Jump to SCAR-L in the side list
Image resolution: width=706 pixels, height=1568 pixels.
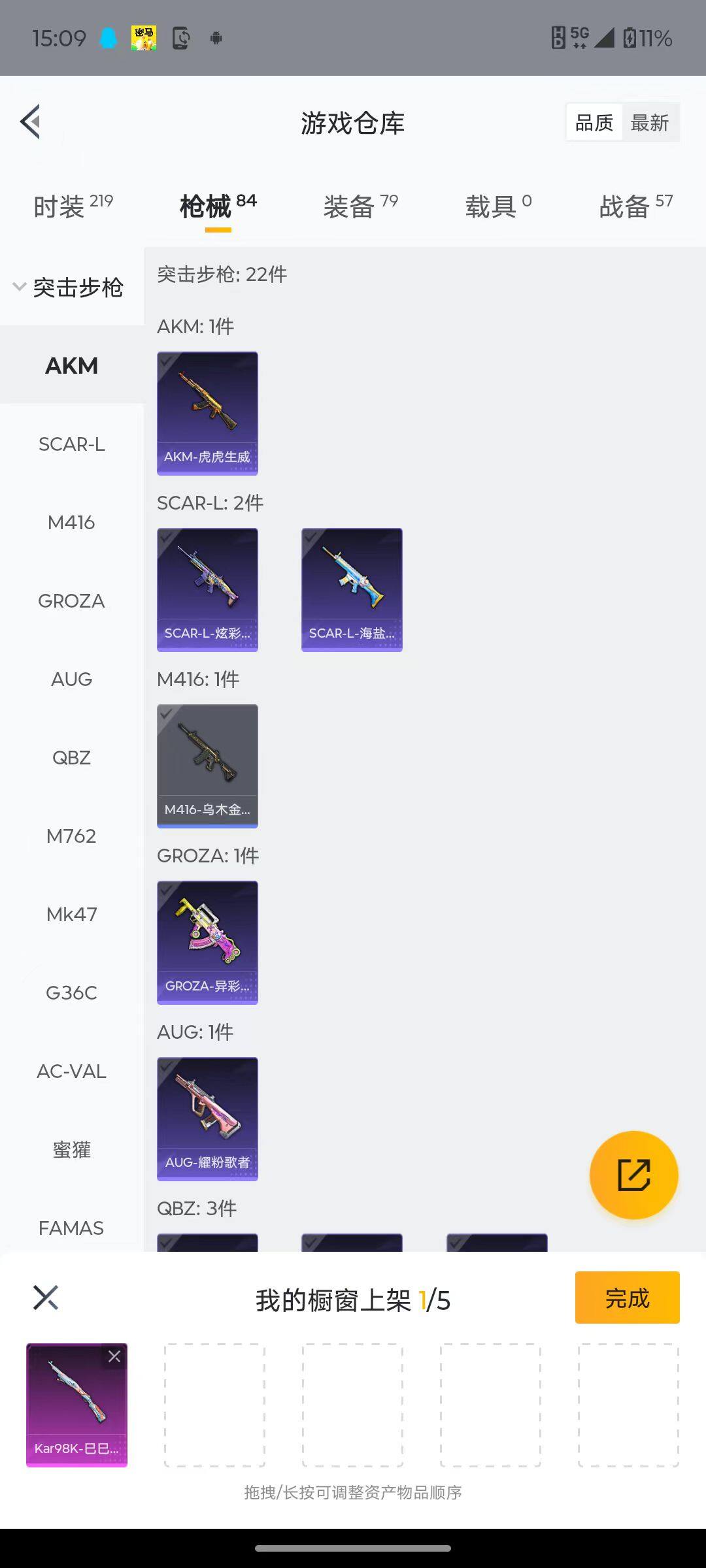[71, 444]
